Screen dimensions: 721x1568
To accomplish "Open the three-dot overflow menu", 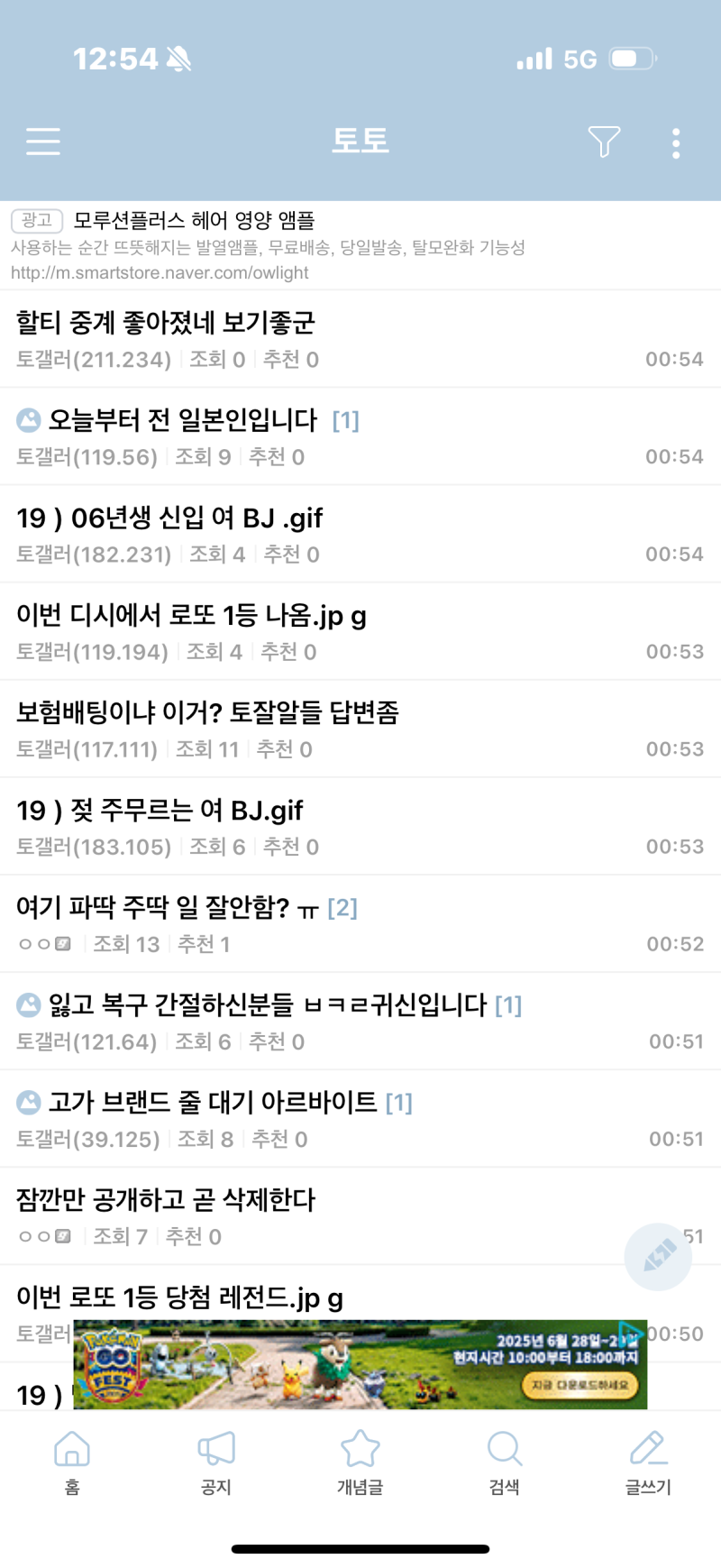I will [x=676, y=143].
